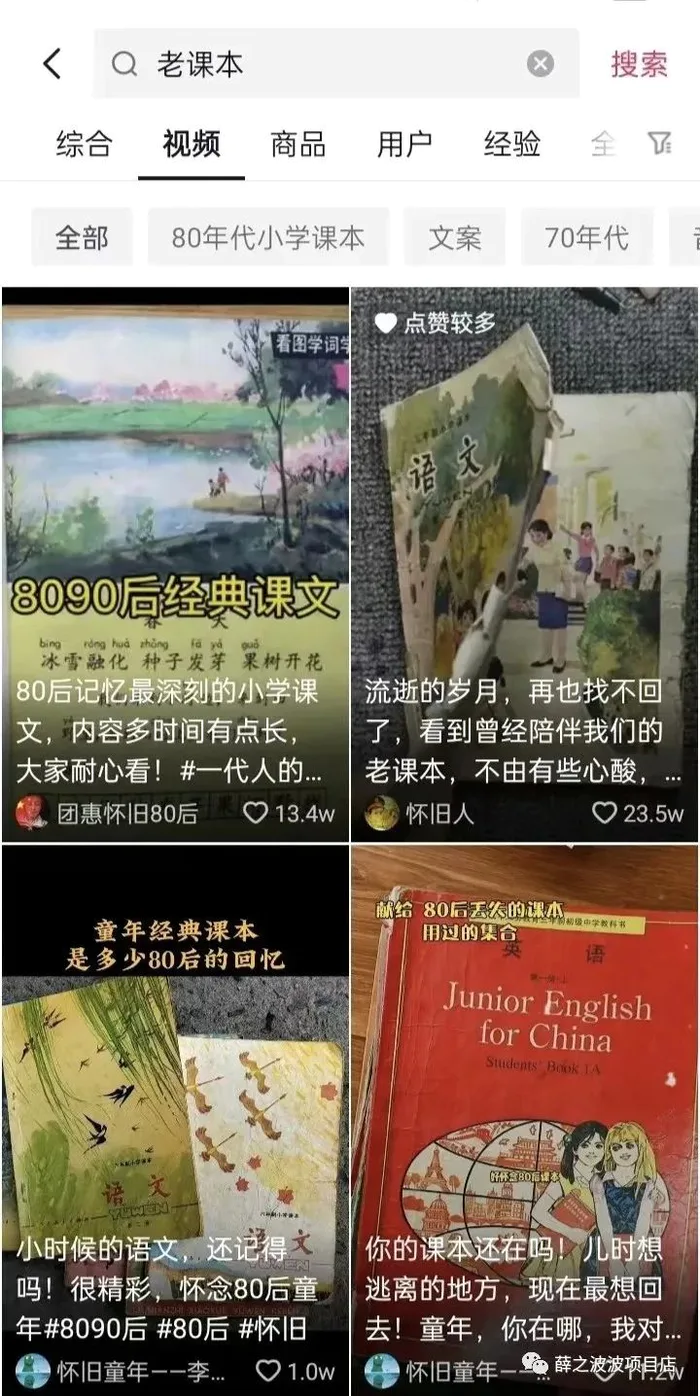Like the video by 团惠怀旧80后
The image size is (700, 1396).
point(258,812)
